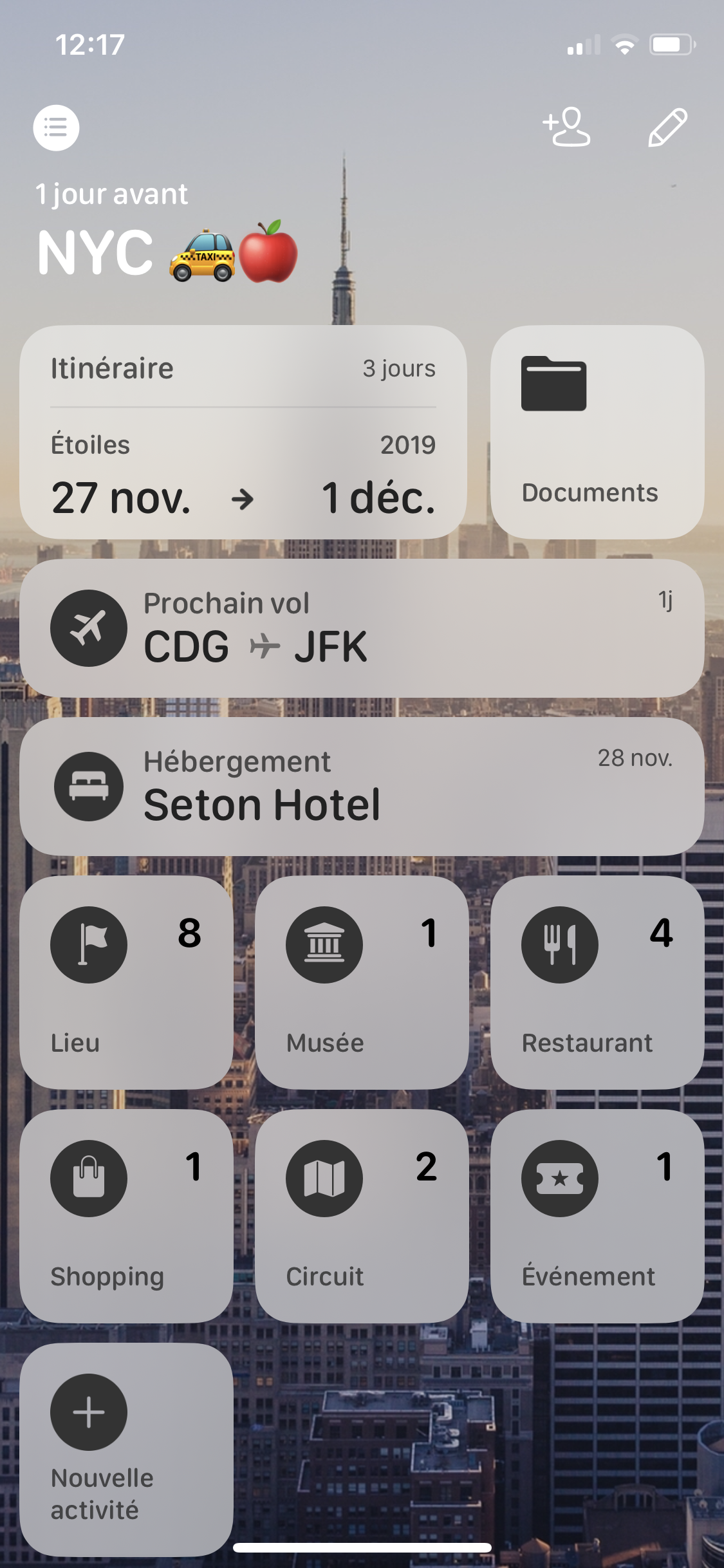Show the 4 Restaurant entries
This screenshot has width=724, height=1568.
pyautogui.click(x=597, y=982)
